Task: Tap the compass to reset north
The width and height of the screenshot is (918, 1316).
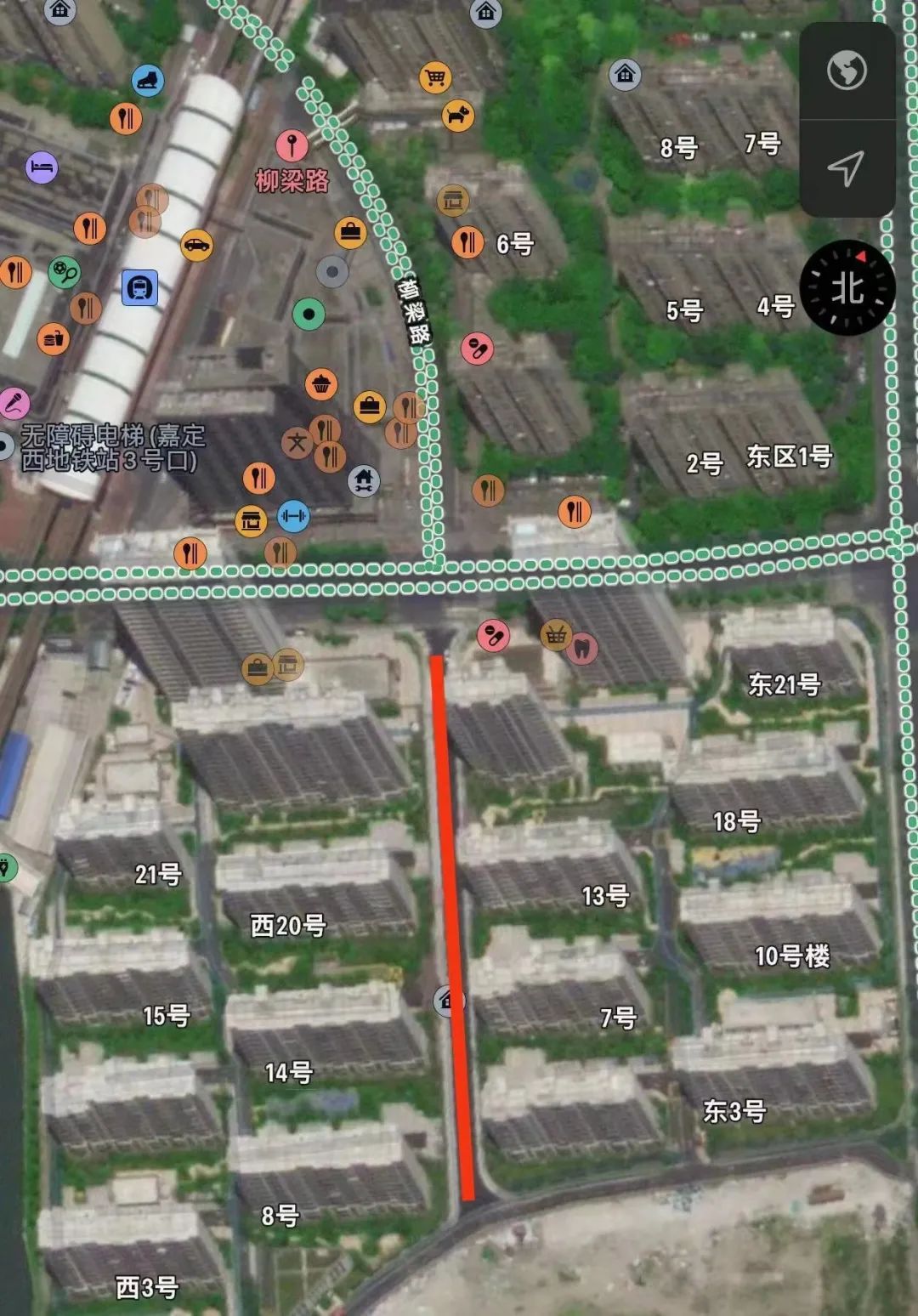Action: 847,287
